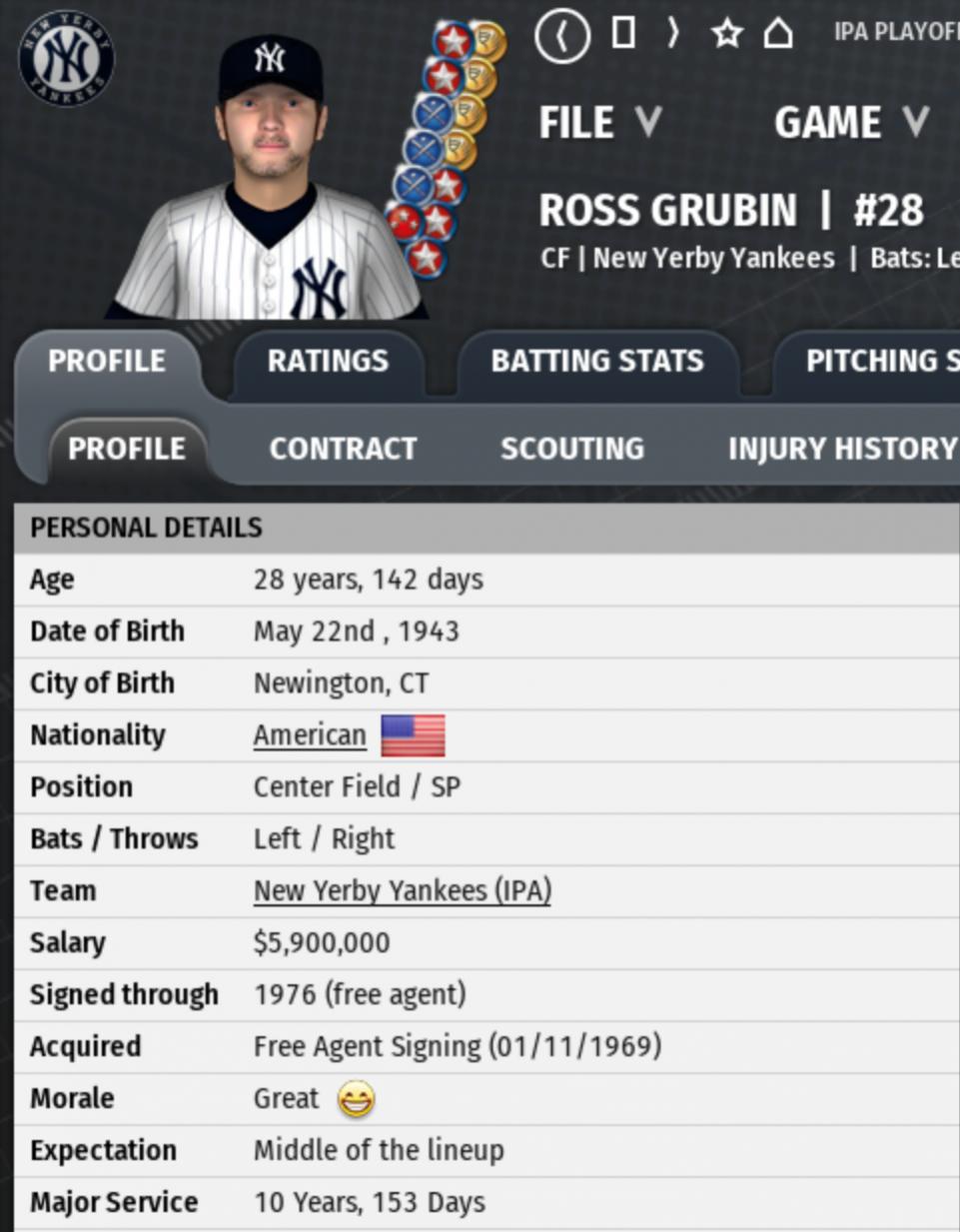960x1232 pixels.
Task: View the INJURY HISTORY sub-tab
Action: (841, 449)
